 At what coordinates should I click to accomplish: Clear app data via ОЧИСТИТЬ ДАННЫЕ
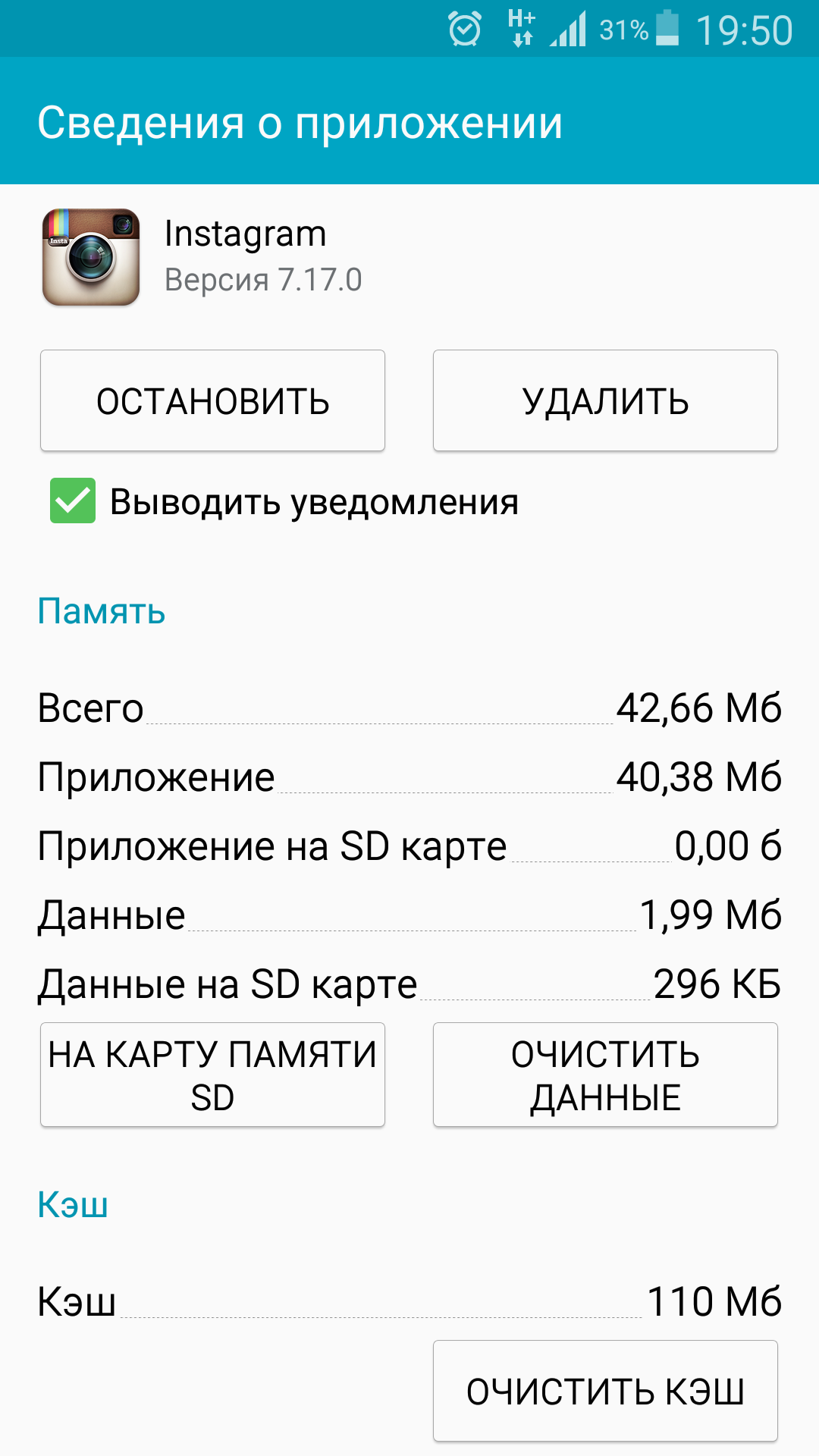click(x=605, y=1075)
